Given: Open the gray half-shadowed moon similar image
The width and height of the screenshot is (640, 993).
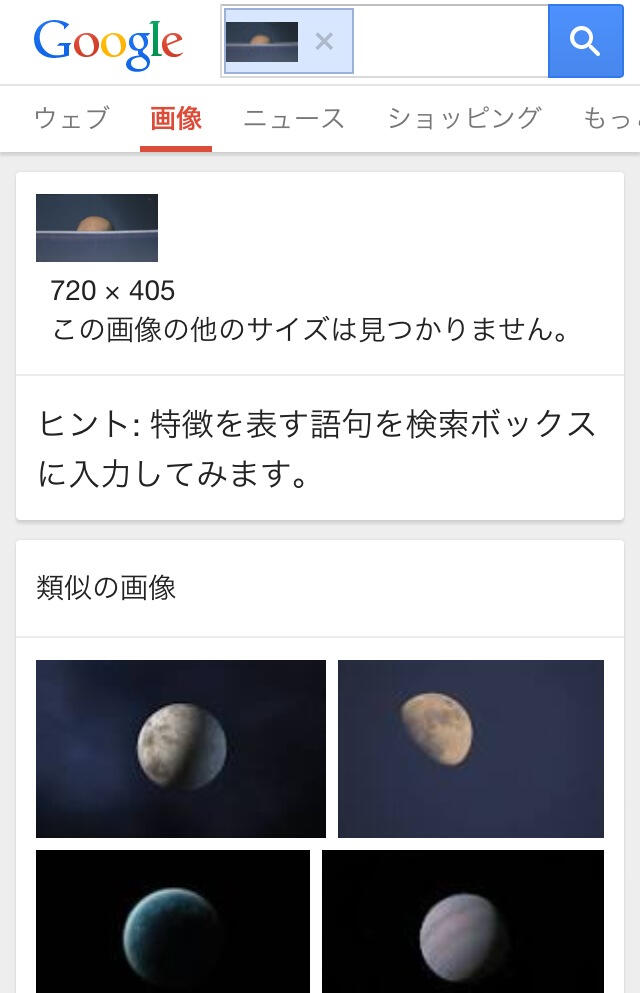Looking at the screenshot, I should (x=181, y=748).
